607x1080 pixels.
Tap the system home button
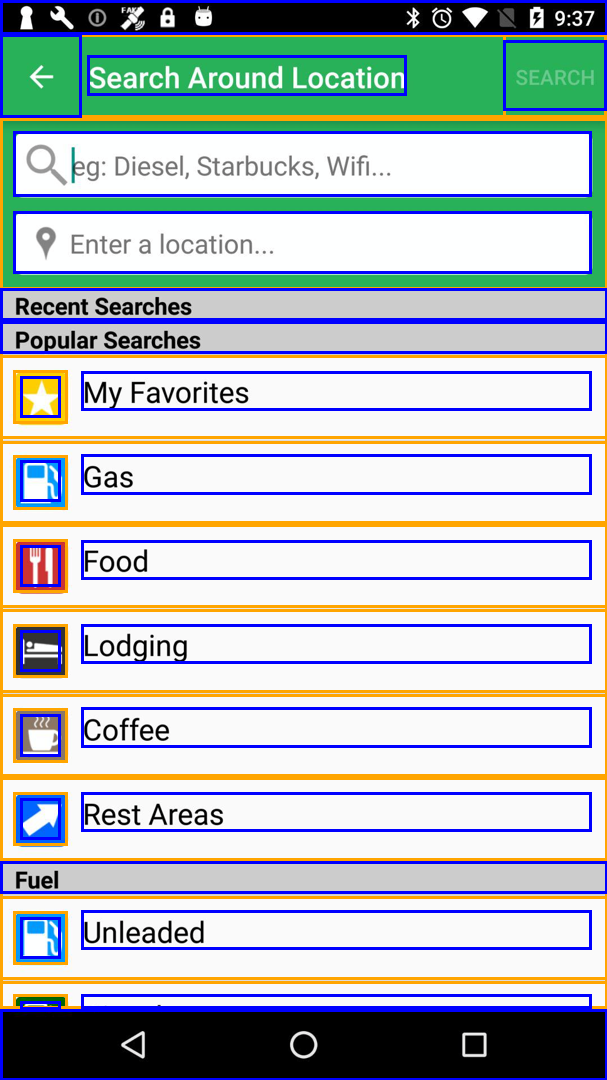click(303, 1045)
